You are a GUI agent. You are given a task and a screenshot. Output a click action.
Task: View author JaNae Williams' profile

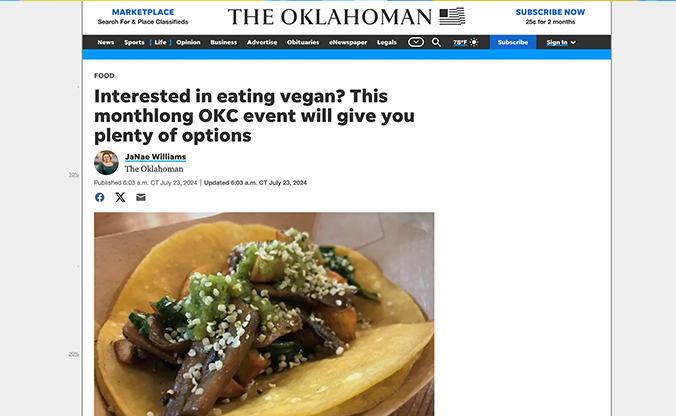tap(155, 157)
